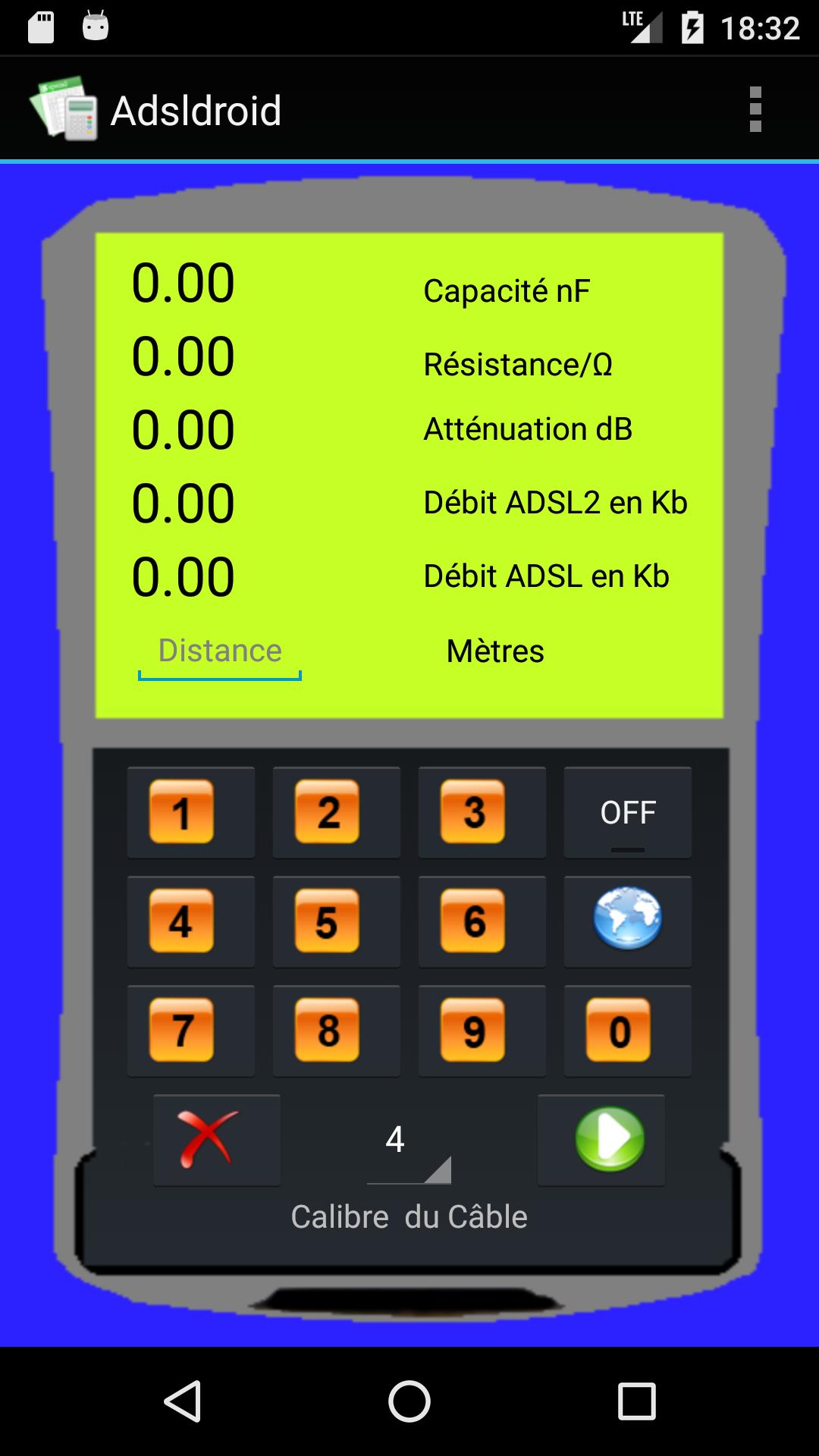
Task: Enter digit 7 on the keypad
Action: (190, 1031)
